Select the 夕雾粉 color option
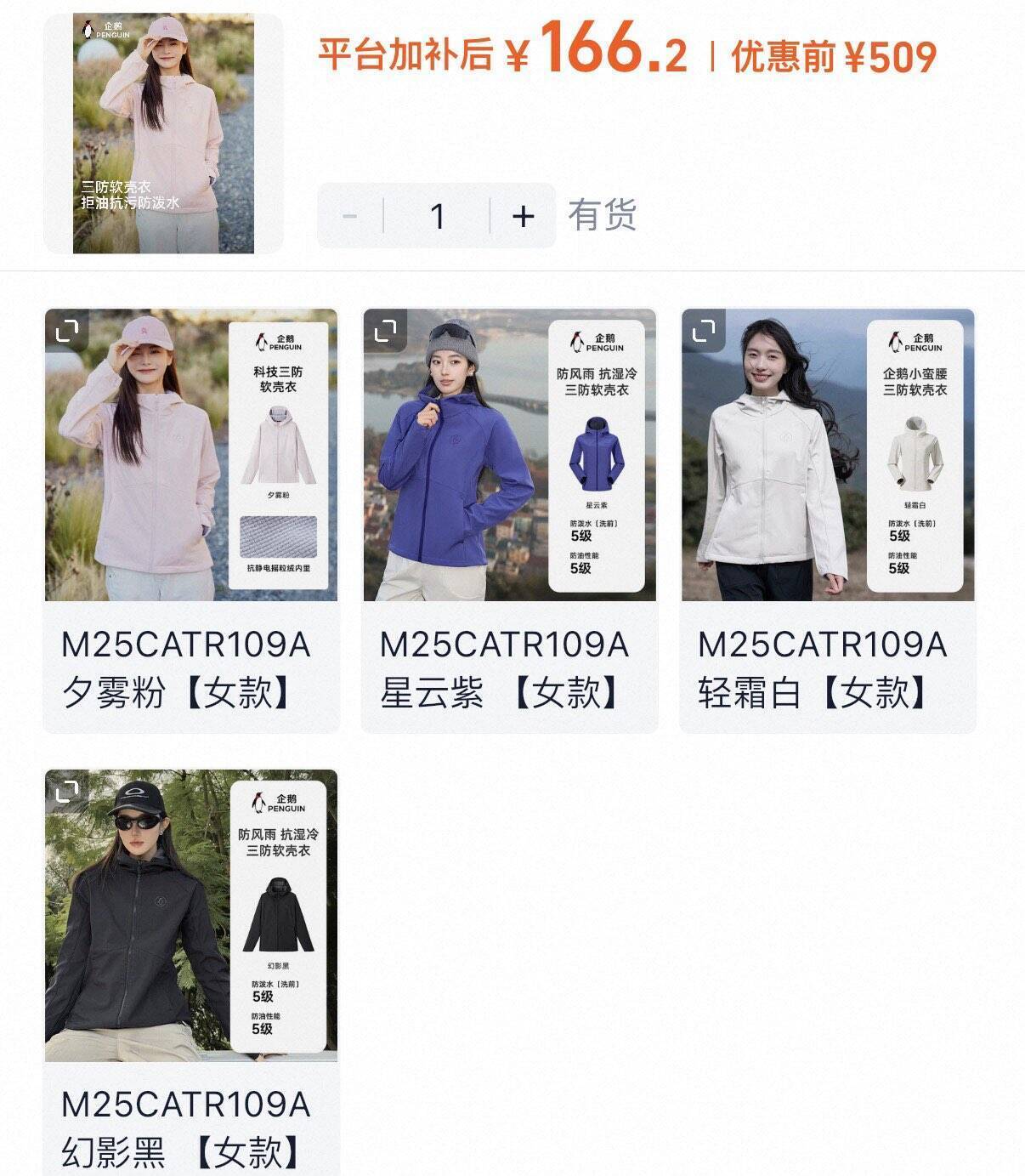The width and height of the screenshot is (1025, 1176). pyautogui.click(x=190, y=668)
